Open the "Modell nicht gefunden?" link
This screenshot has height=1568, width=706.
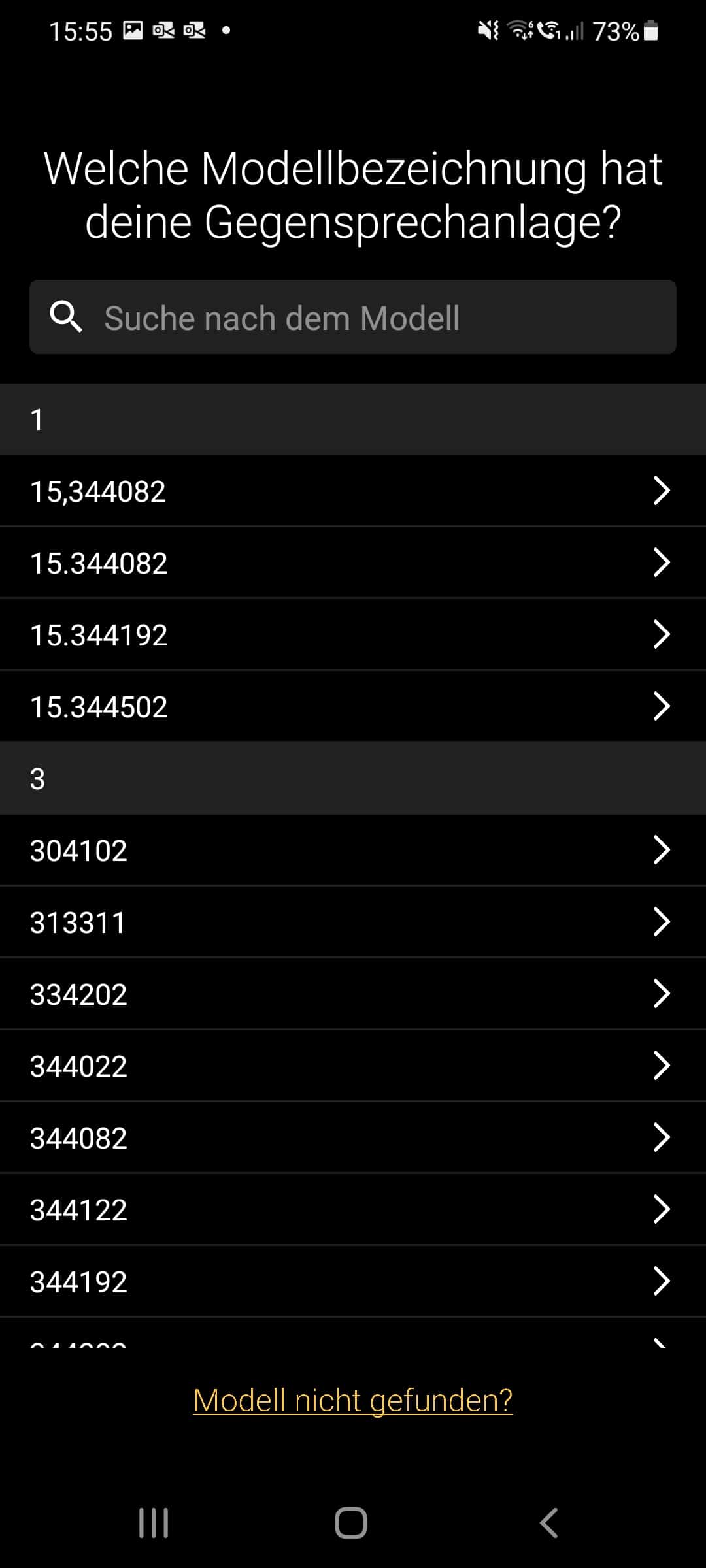point(353,1401)
